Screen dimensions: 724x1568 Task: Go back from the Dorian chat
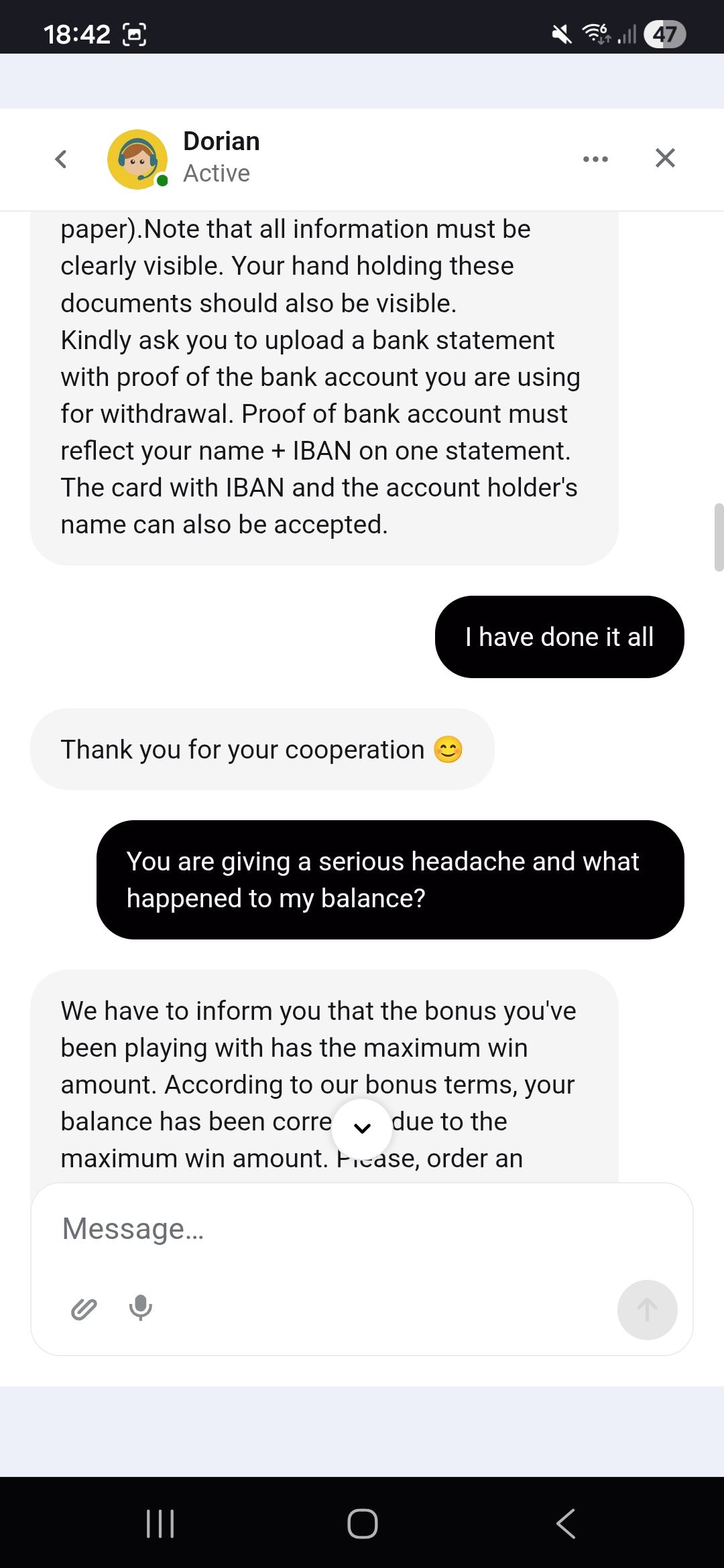point(61,159)
